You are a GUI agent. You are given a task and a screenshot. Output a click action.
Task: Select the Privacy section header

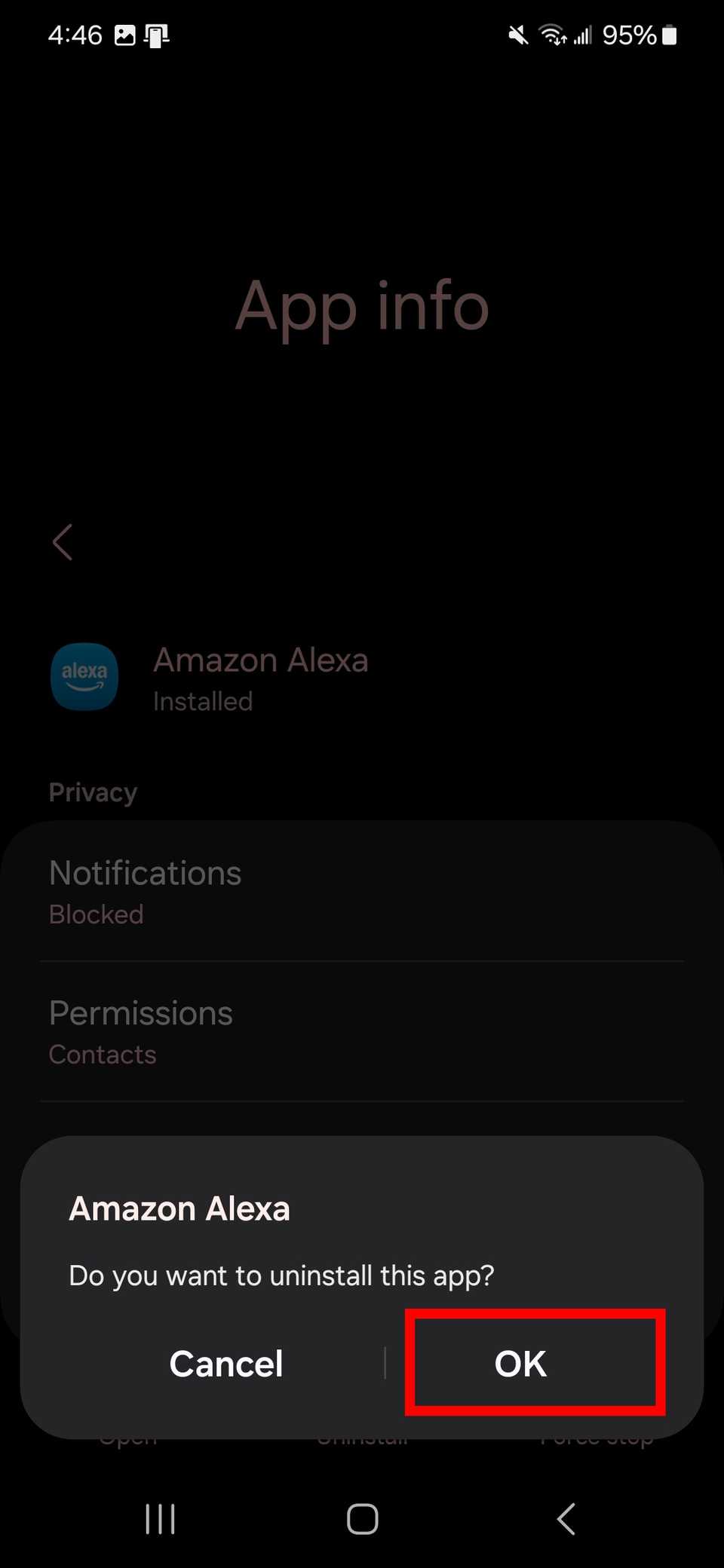pyautogui.click(x=92, y=792)
